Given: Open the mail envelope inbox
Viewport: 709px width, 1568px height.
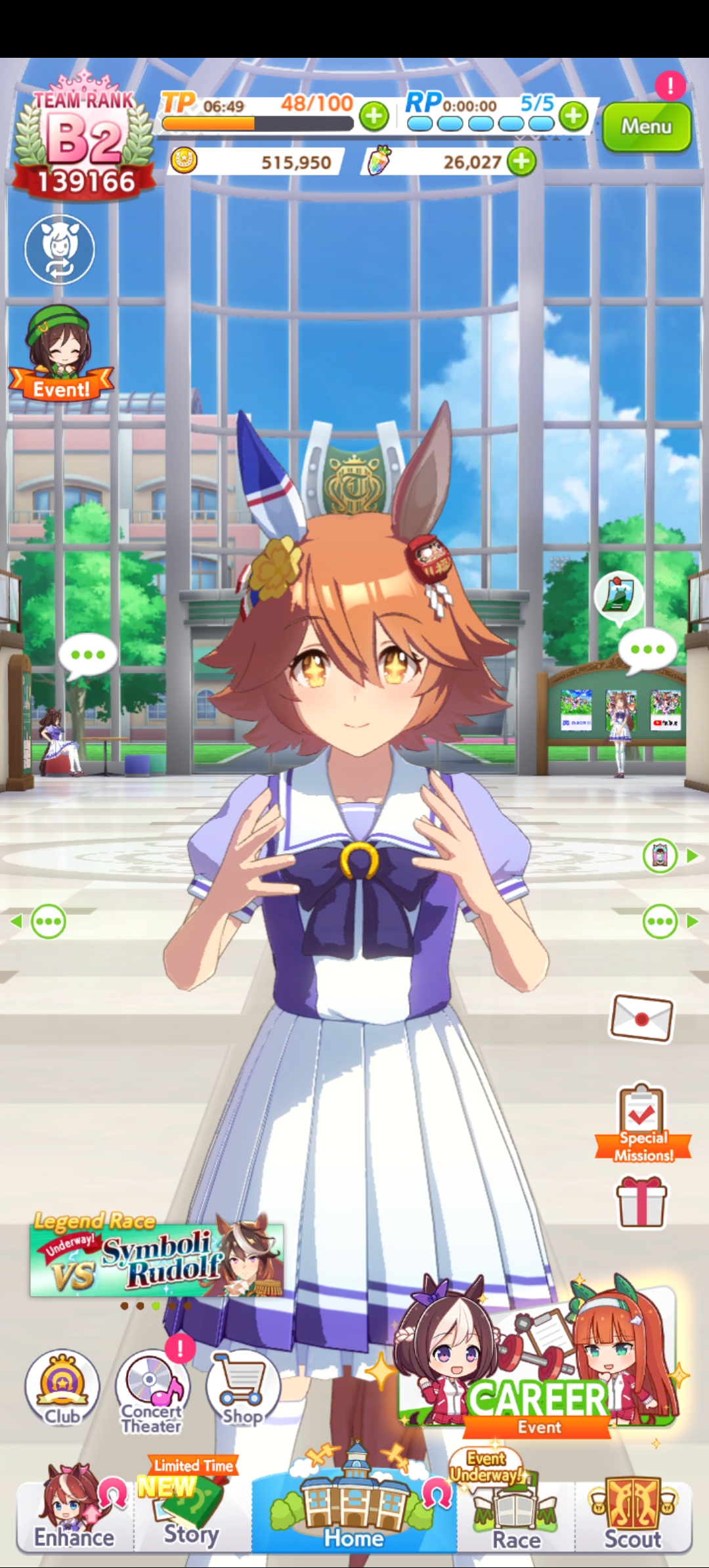Looking at the screenshot, I should click(641, 1018).
